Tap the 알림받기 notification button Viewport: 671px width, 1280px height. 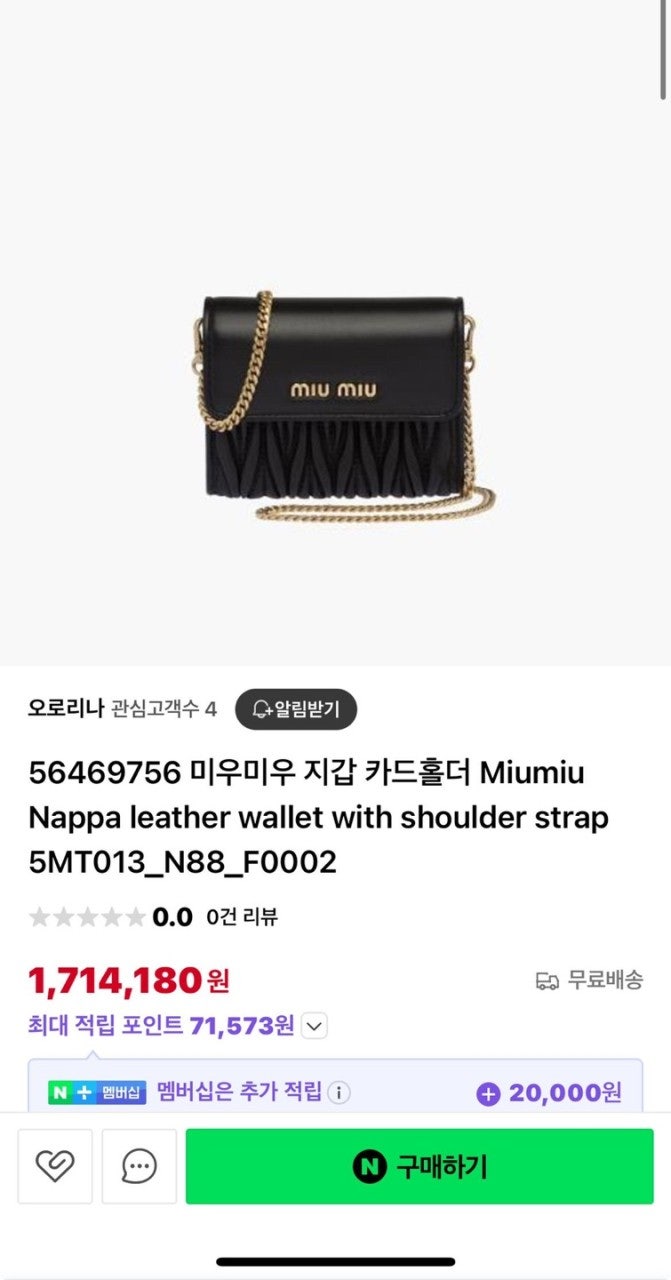click(296, 709)
